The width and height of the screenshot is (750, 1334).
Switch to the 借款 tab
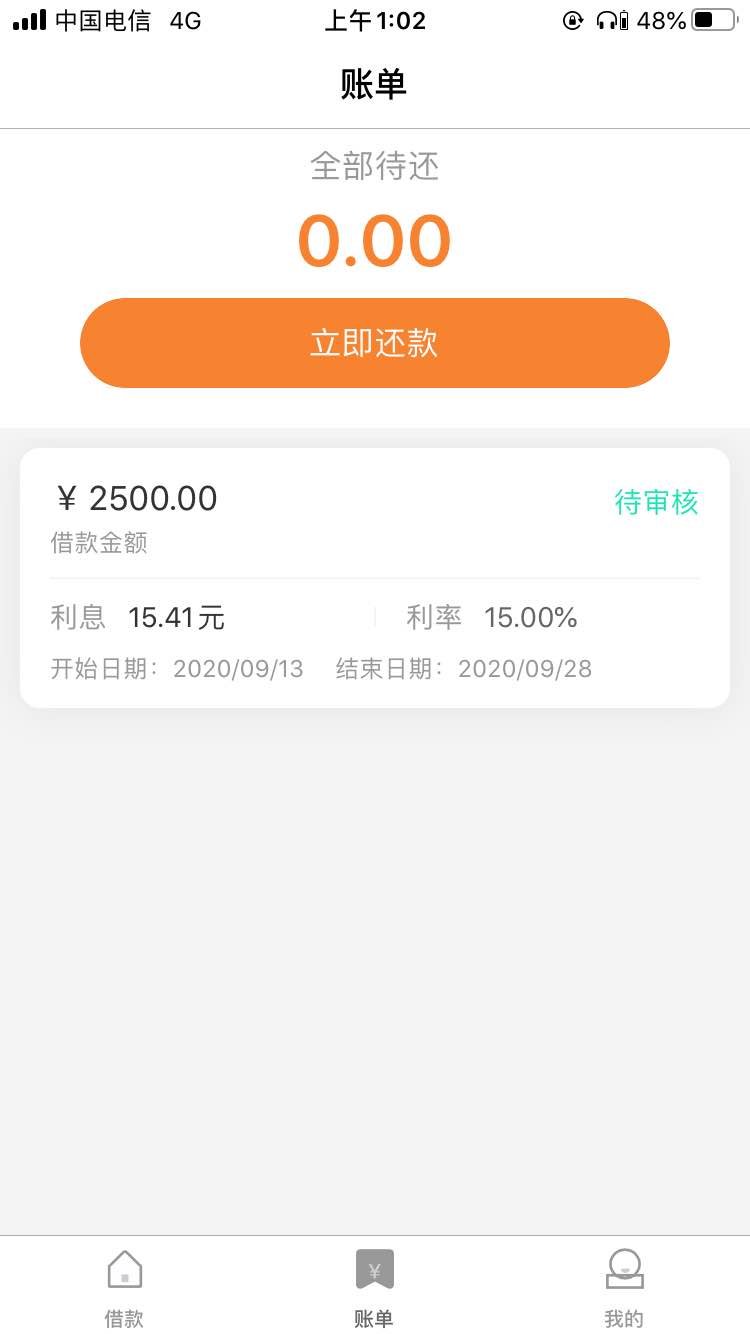(x=125, y=1288)
